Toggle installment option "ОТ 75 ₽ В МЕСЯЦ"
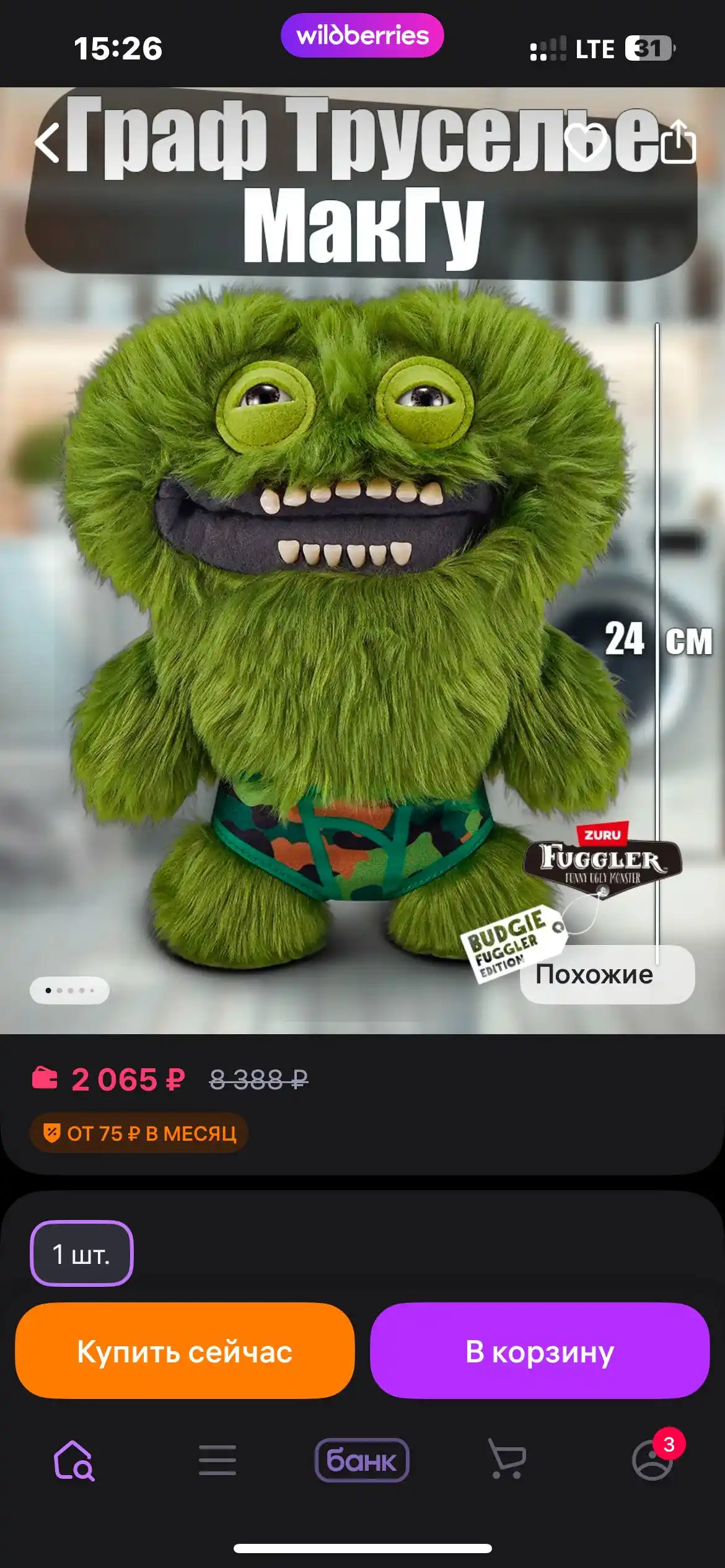Screen dimensions: 725x1568 [x=139, y=1131]
